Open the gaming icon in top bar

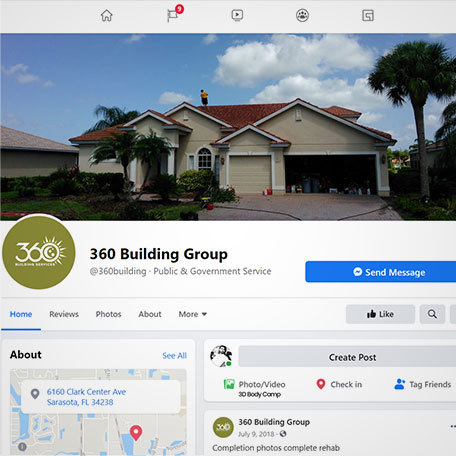368,15
